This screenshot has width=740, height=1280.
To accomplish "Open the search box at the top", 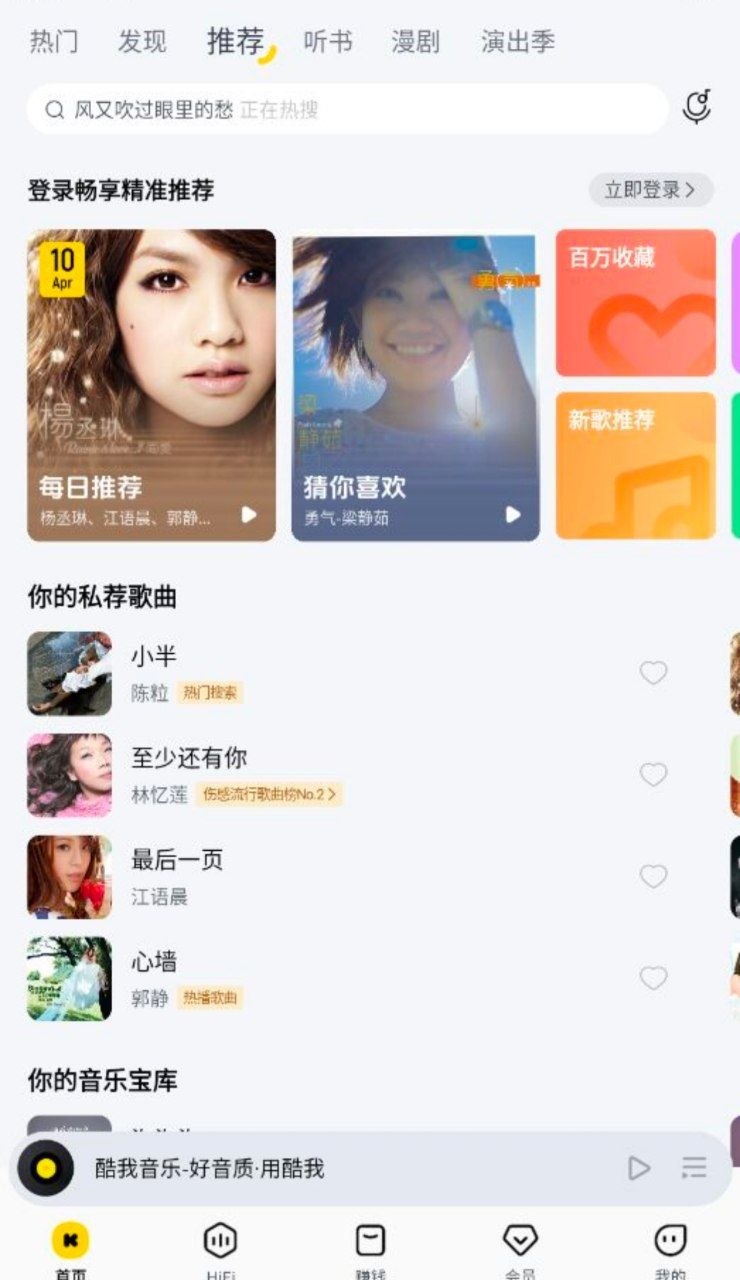I will click(340, 109).
